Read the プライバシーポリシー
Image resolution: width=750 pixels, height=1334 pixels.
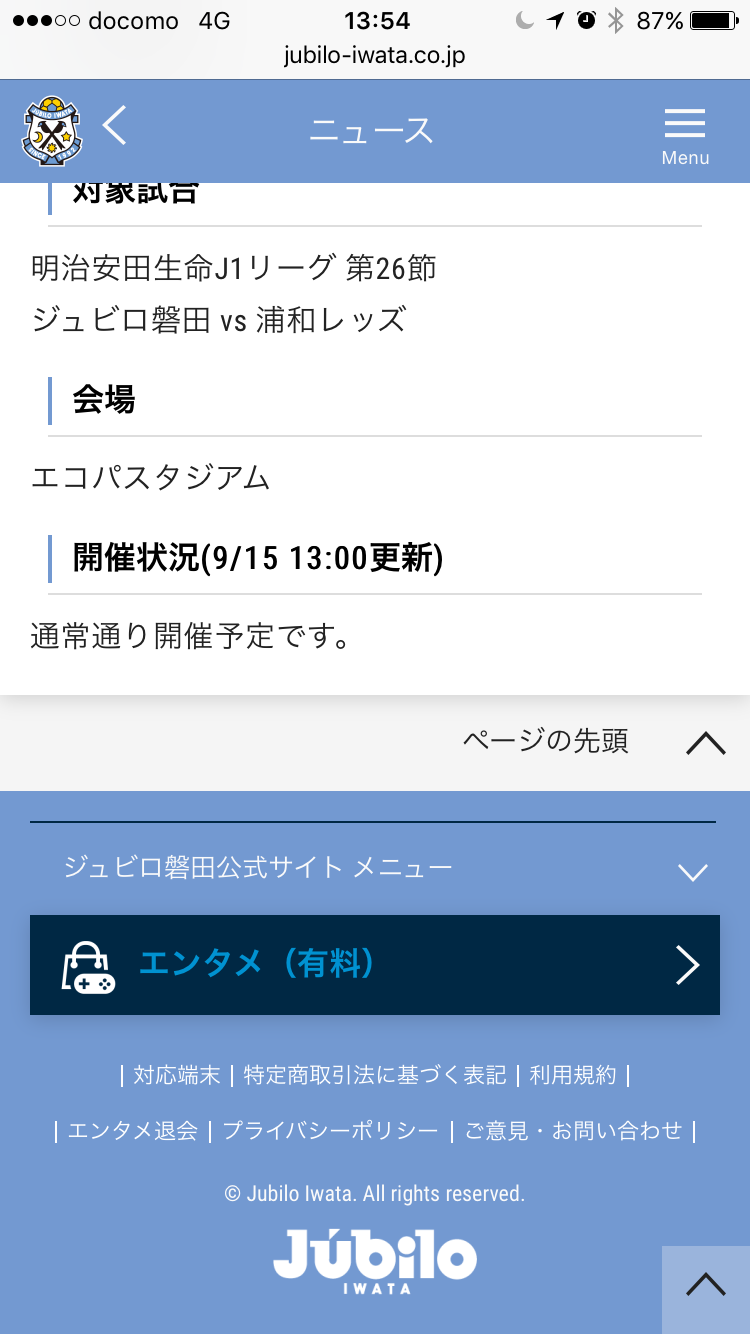tap(330, 1131)
